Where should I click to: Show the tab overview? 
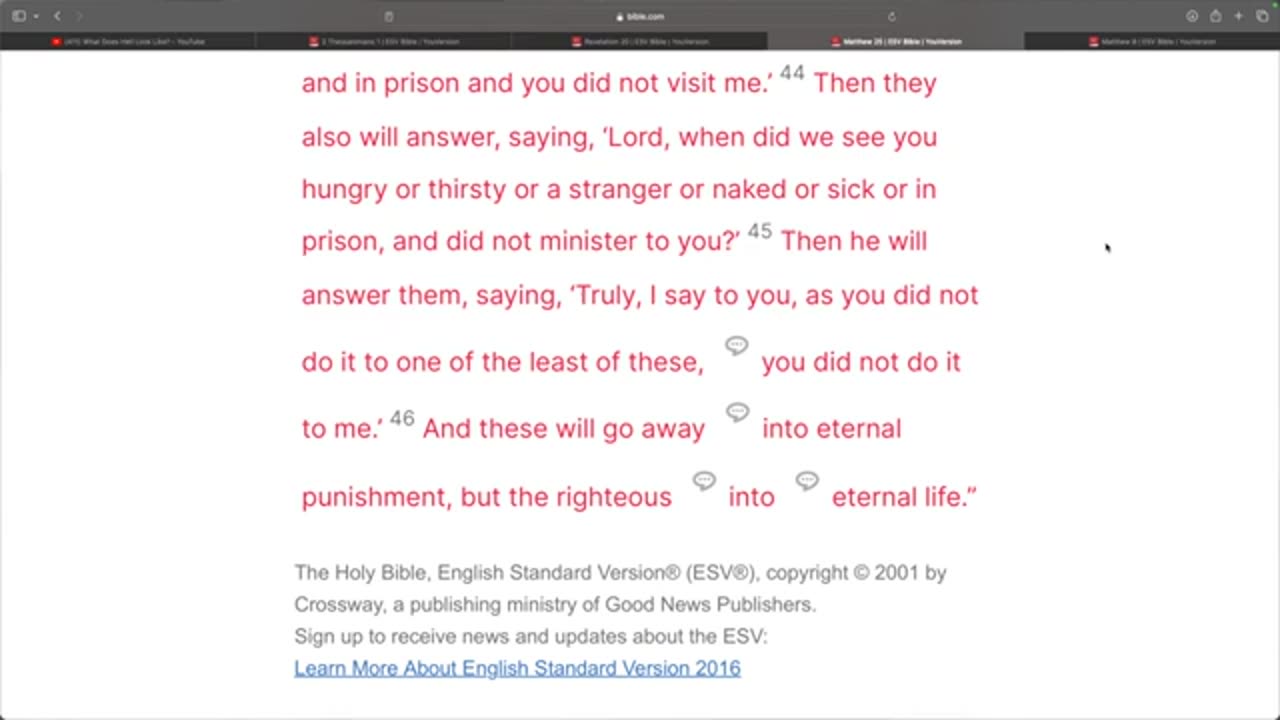pos(1262,16)
